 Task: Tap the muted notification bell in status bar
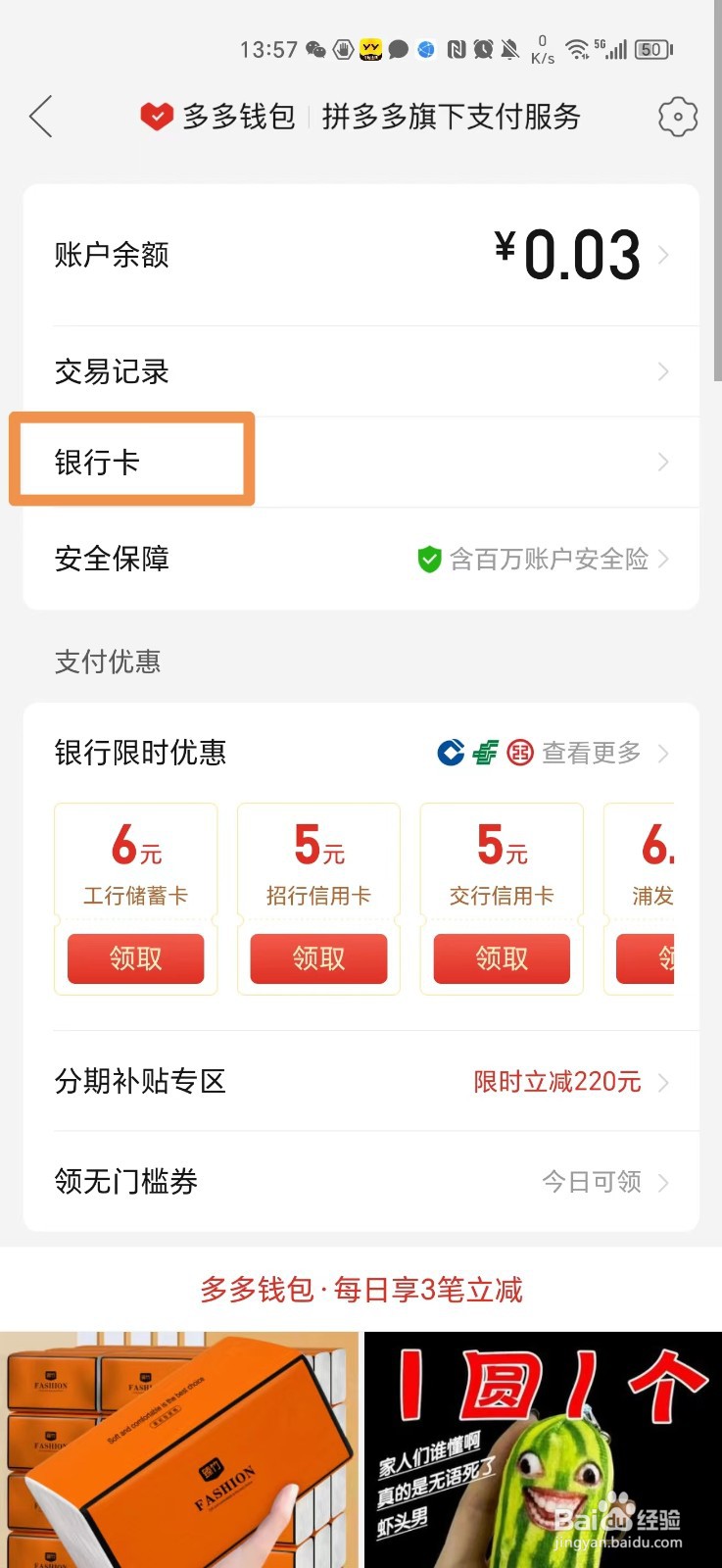[x=507, y=51]
